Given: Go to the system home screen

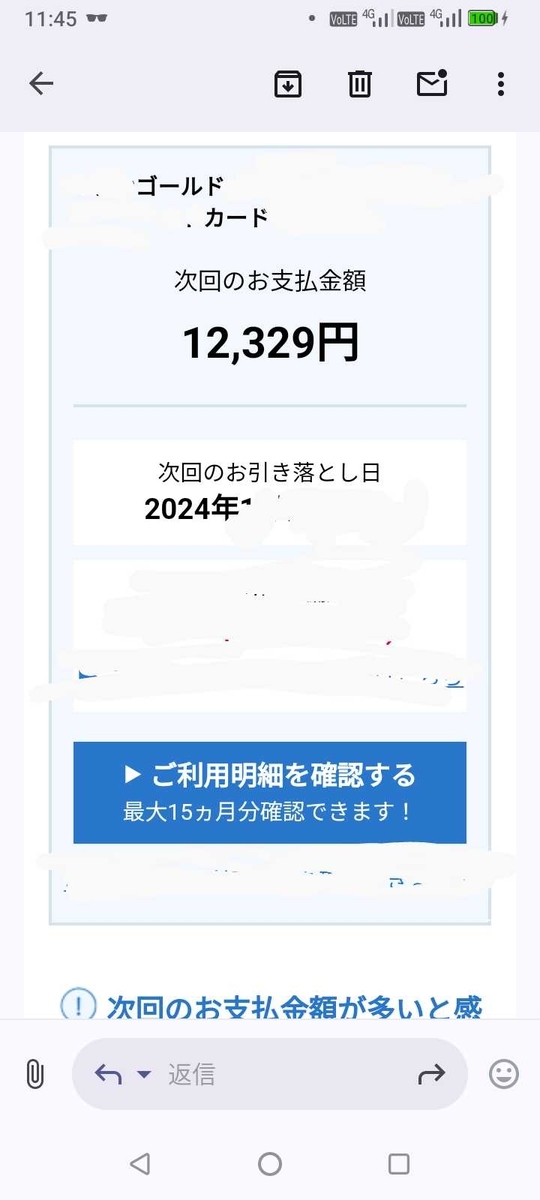Looking at the screenshot, I should click(270, 1163).
